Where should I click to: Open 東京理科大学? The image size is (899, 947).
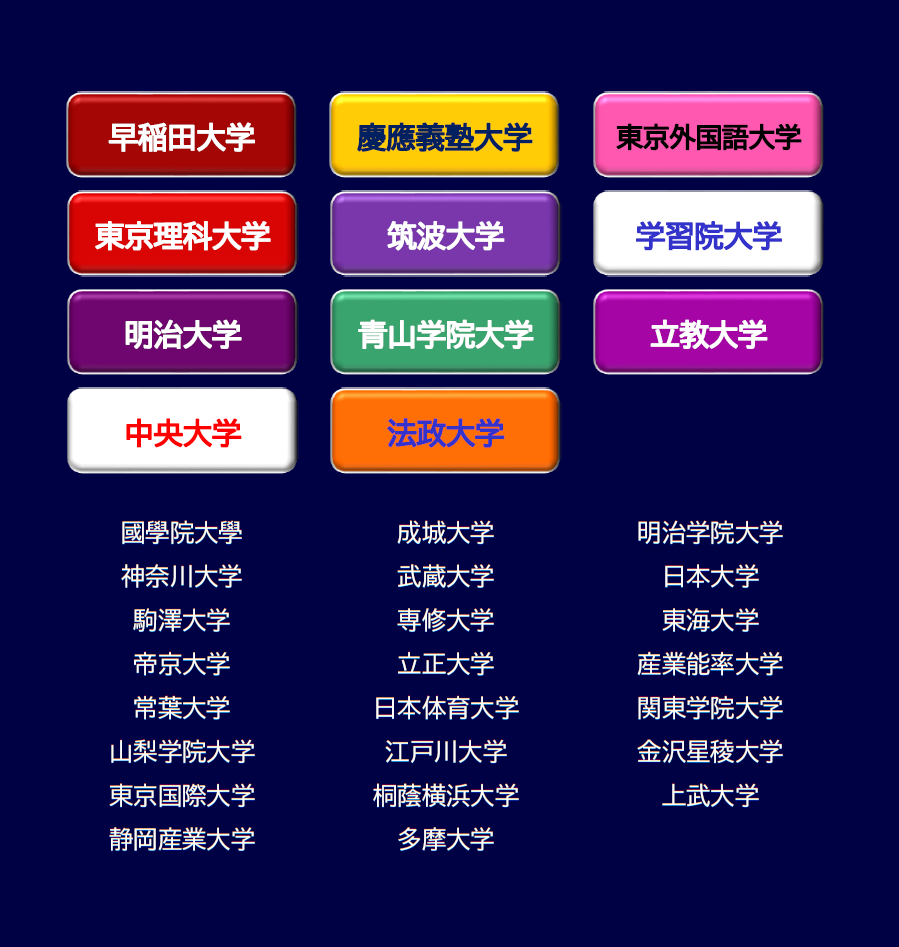[x=181, y=234]
